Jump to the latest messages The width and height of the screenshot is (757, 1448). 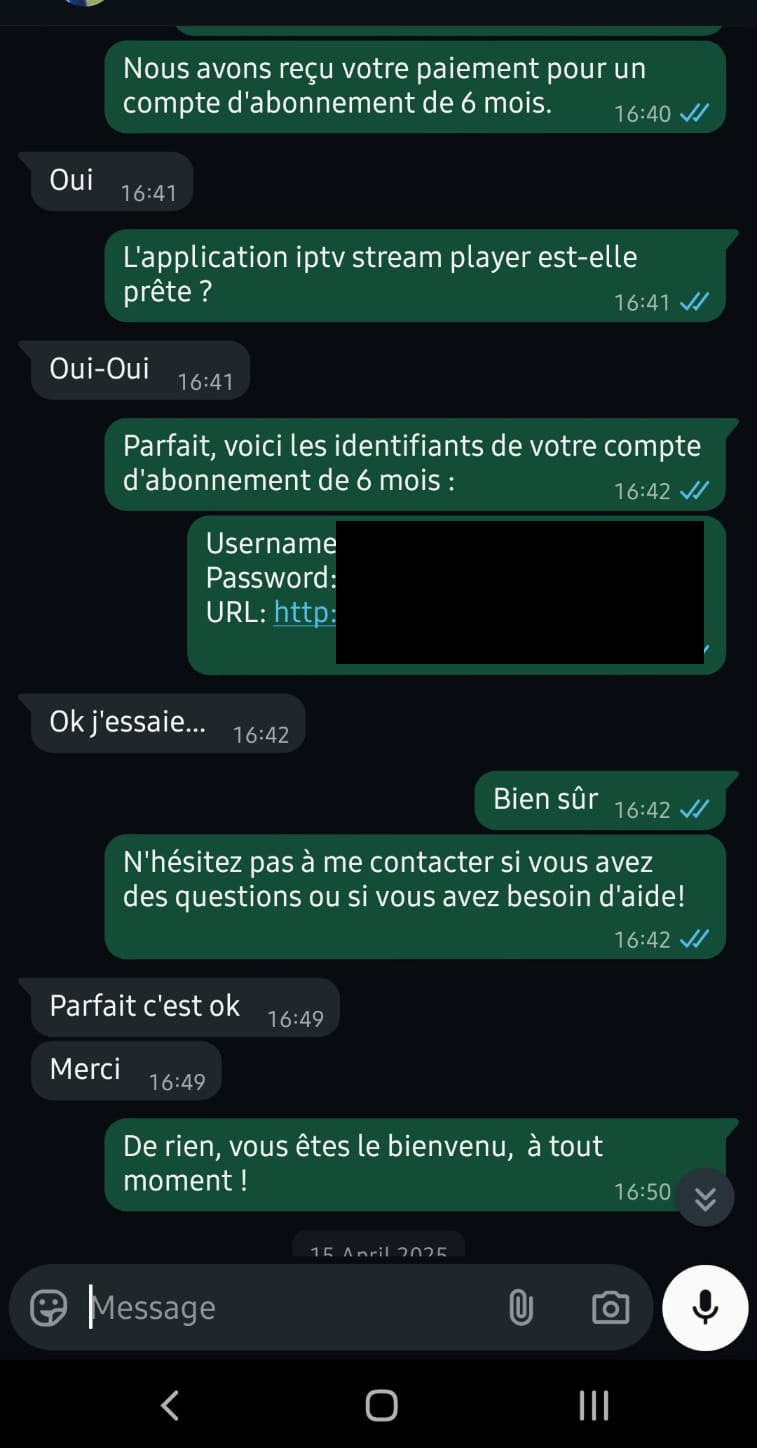tap(705, 1196)
